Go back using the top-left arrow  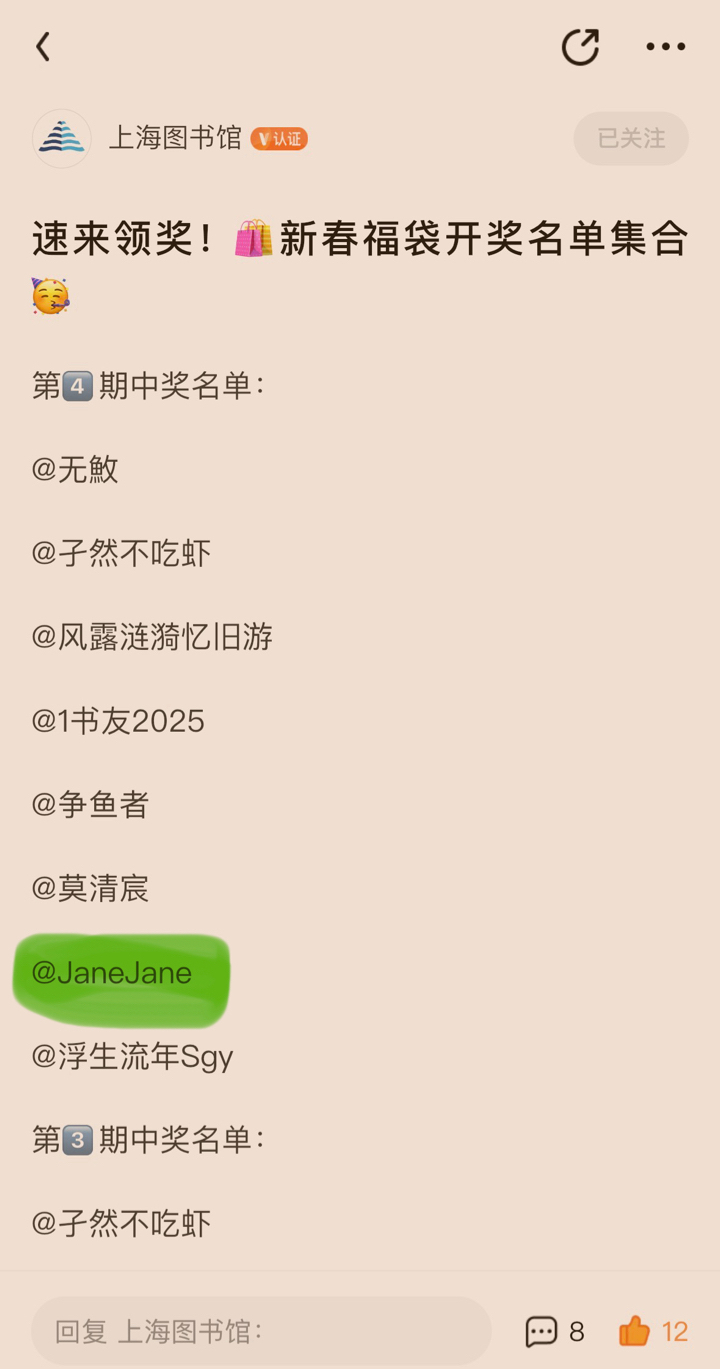pyautogui.click(x=43, y=47)
